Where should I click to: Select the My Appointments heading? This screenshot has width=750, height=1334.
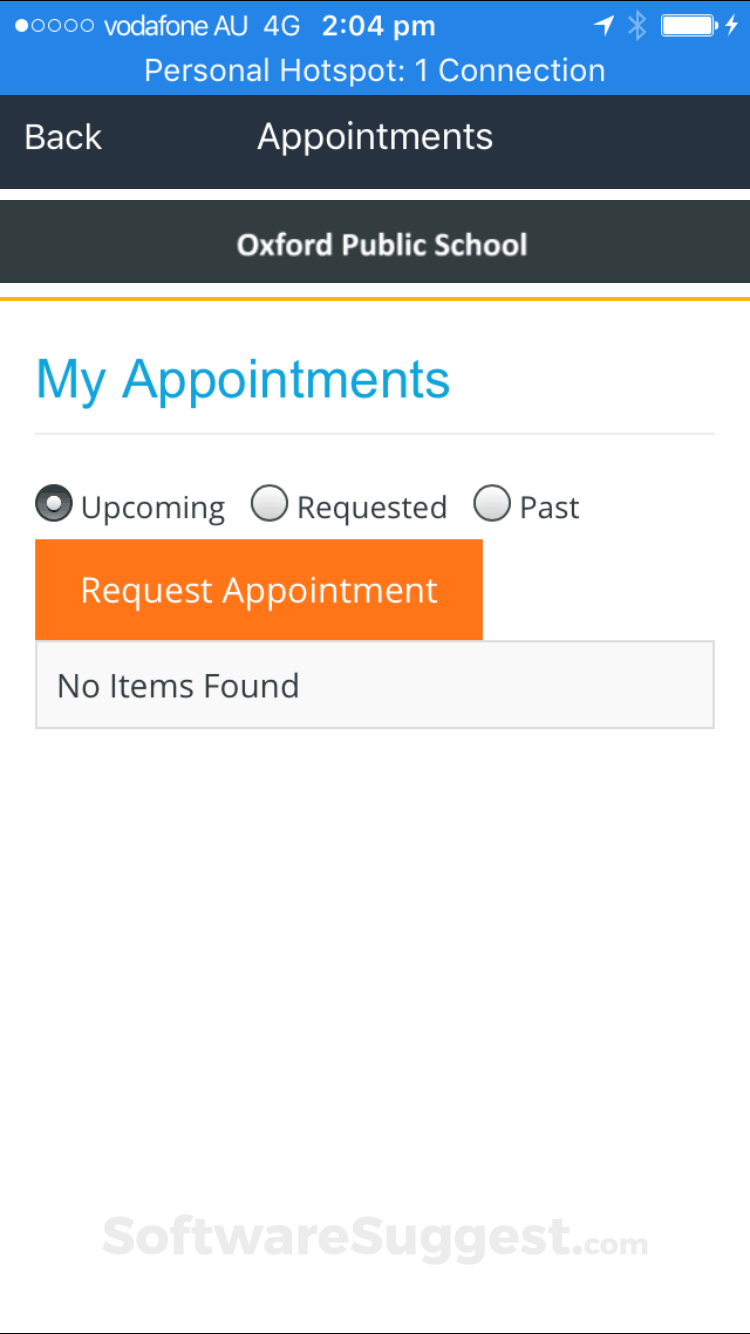[x=242, y=380]
